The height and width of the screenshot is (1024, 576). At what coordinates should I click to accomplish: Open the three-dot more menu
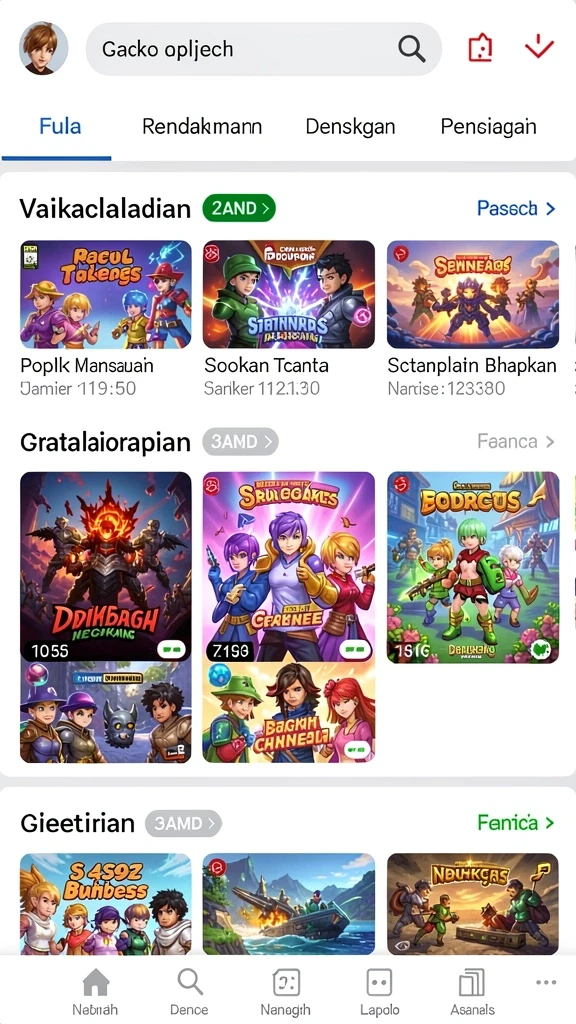(x=546, y=982)
